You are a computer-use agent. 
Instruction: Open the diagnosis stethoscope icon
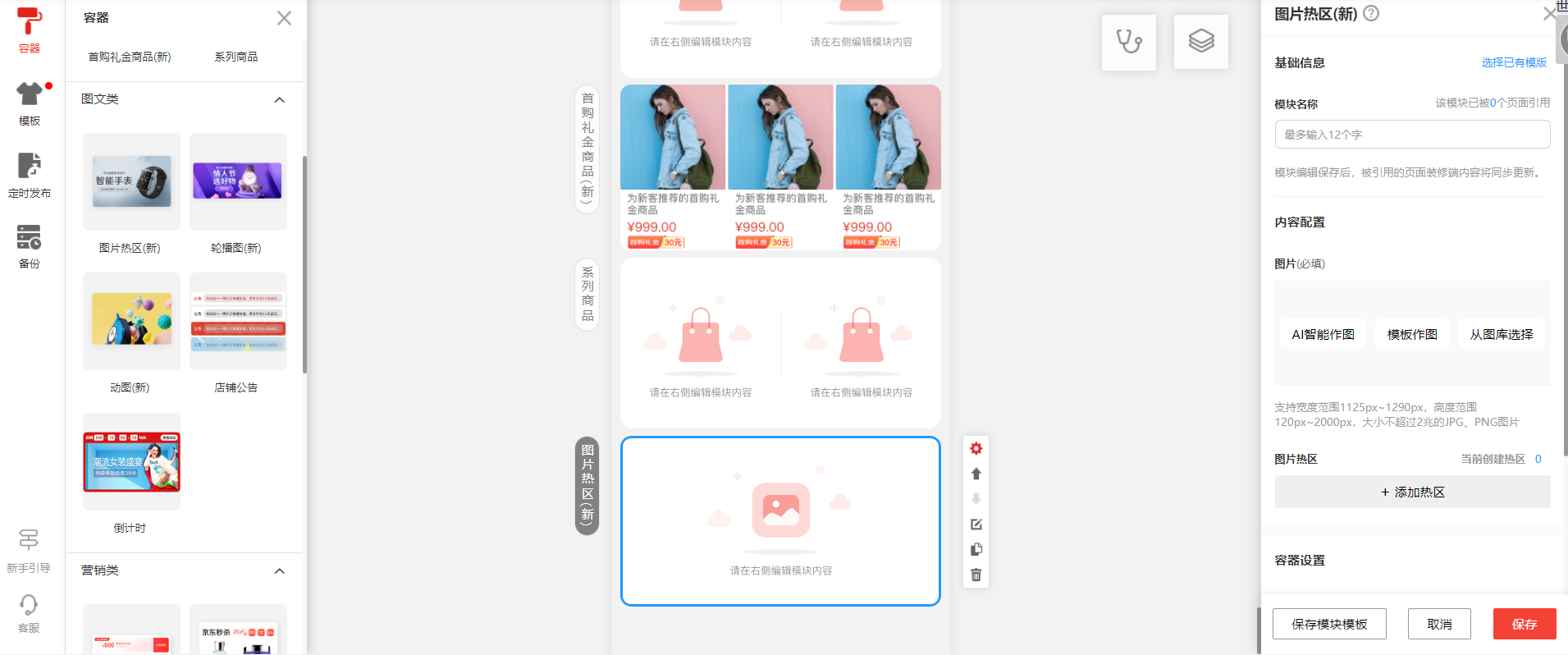point(1129,41)
